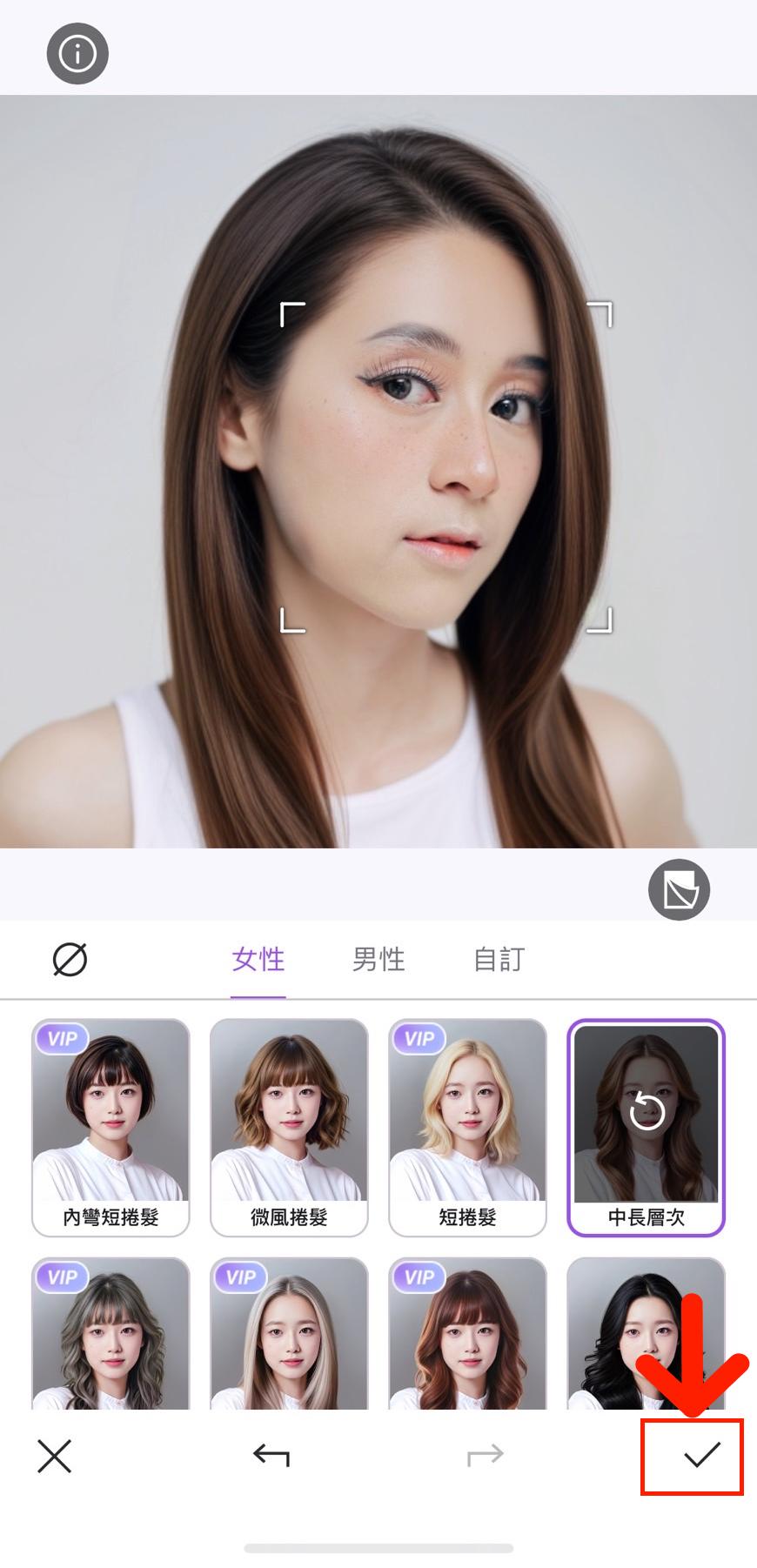Switch to the 男性 tab
Screen dimensions: 757x1568
[378, 959]
